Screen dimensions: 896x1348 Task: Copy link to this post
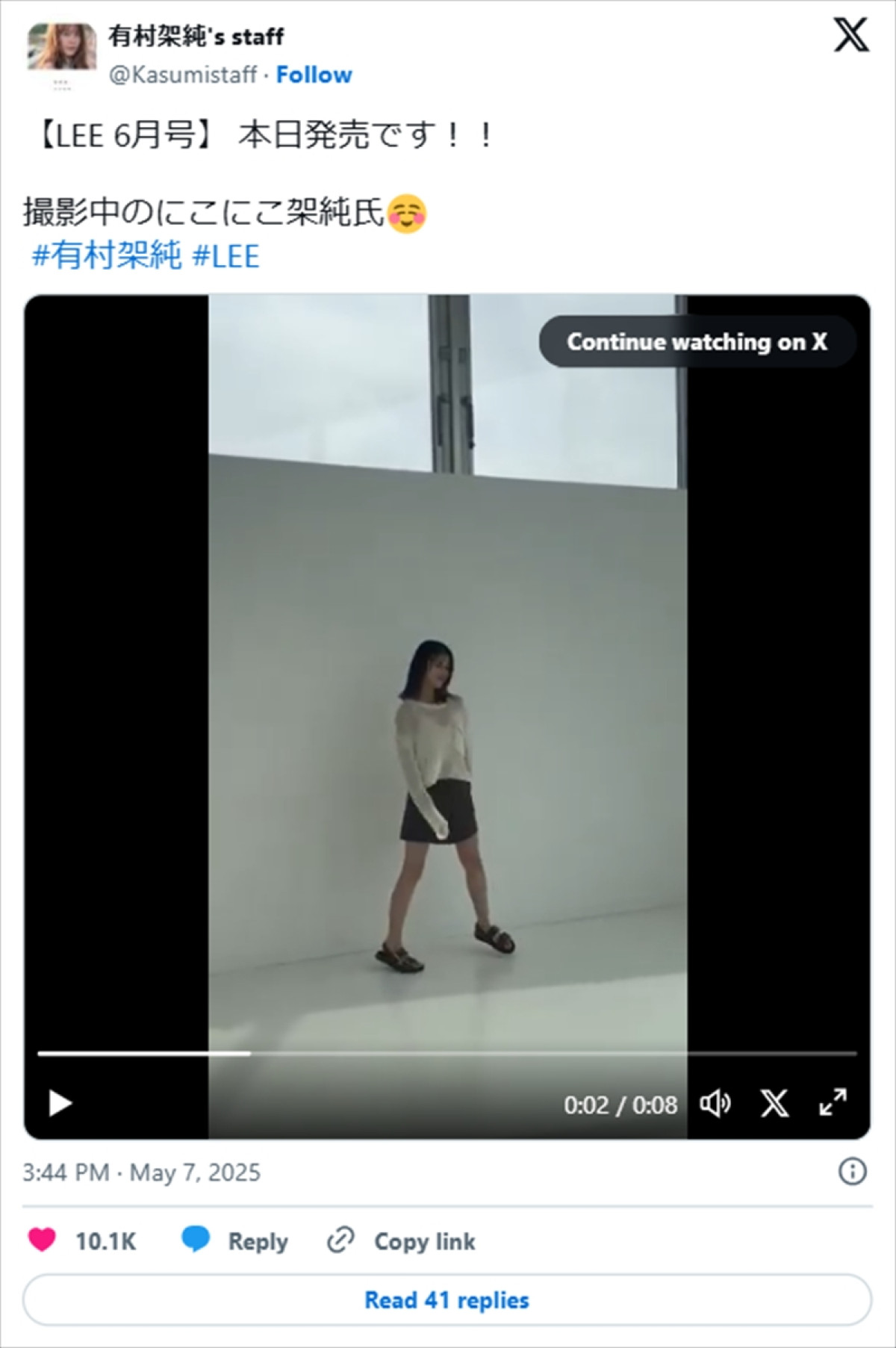click(x=402, y=1240)
